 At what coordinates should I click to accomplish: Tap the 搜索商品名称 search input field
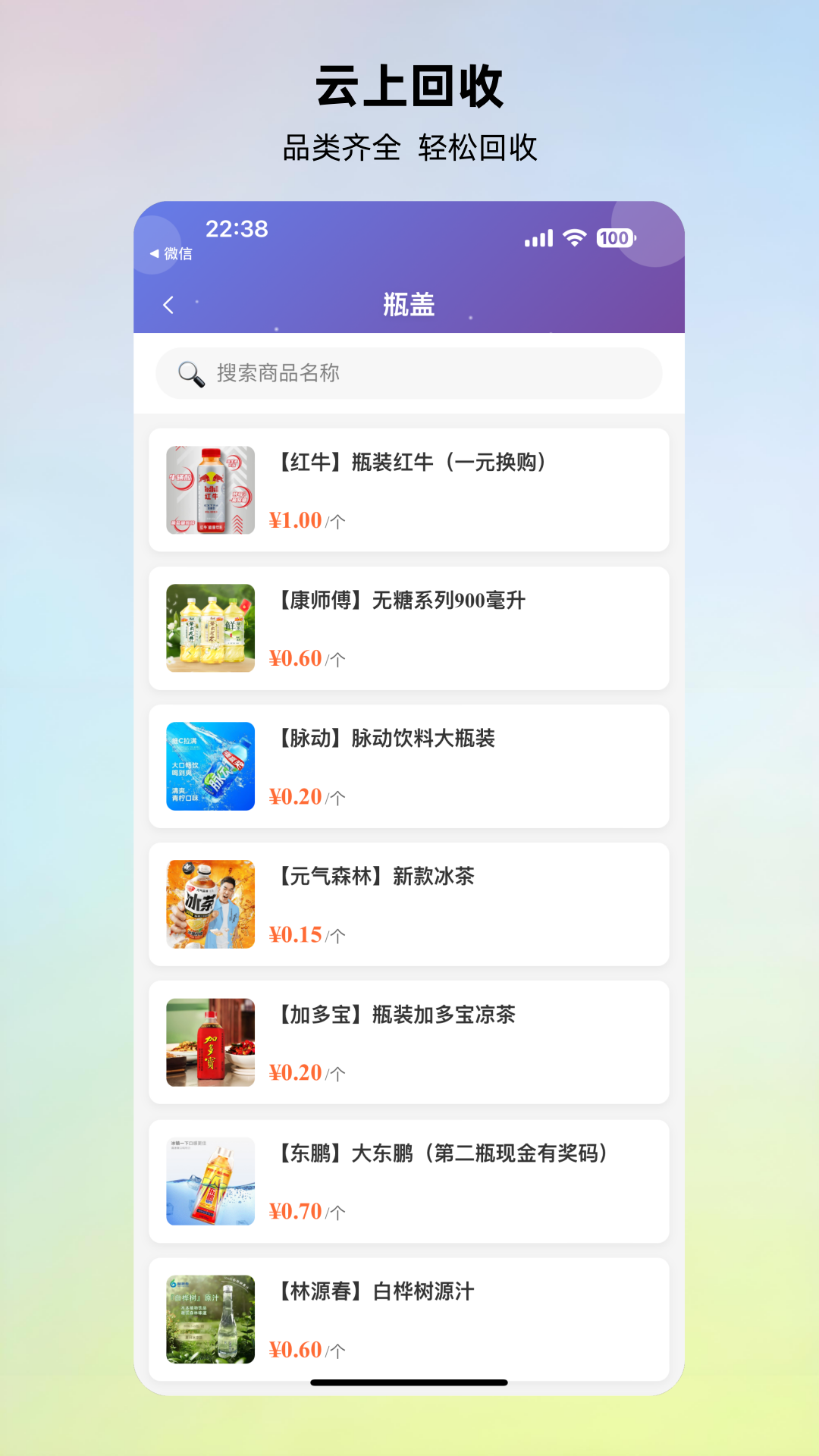[x=409, y=372]
